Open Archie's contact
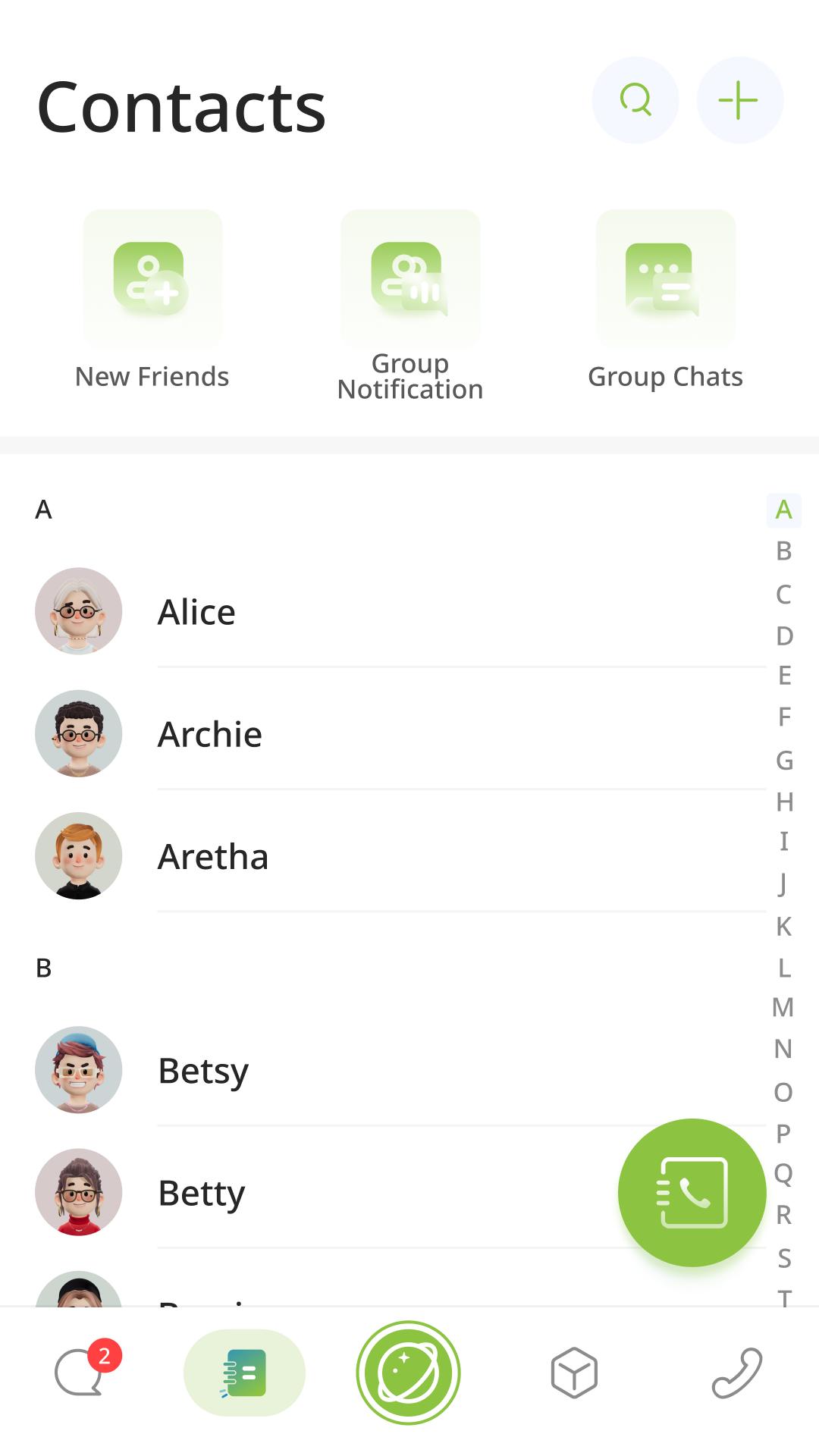 400,733
